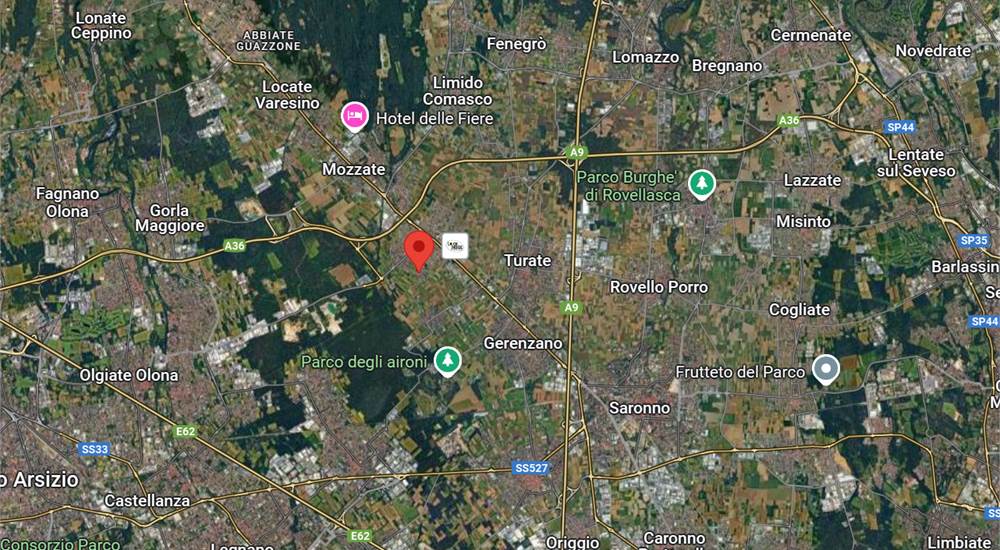Open Parco Burghe di Rovellasca marker

coord(702,184)
